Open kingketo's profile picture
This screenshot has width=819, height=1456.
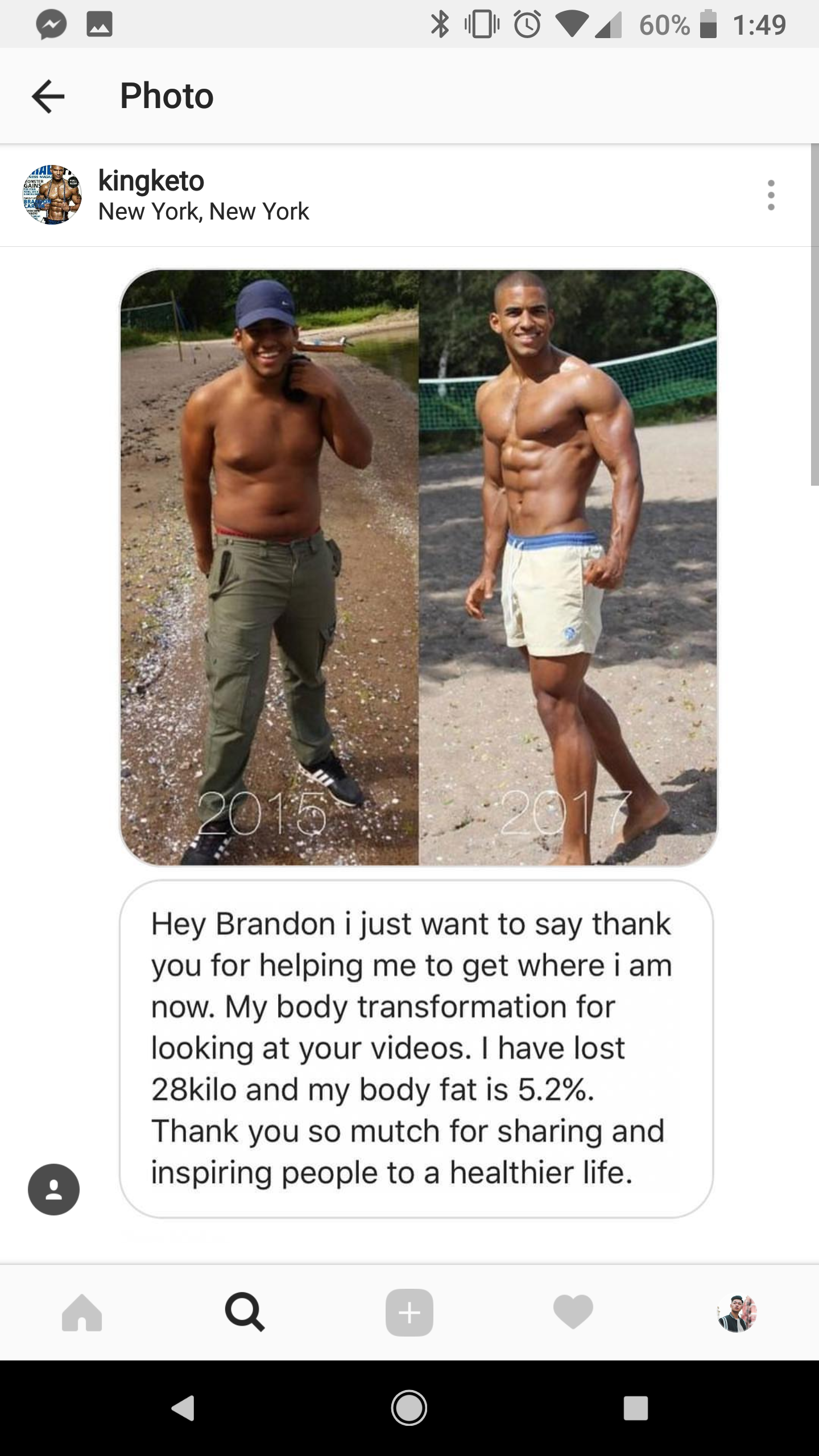coord(52,195)
